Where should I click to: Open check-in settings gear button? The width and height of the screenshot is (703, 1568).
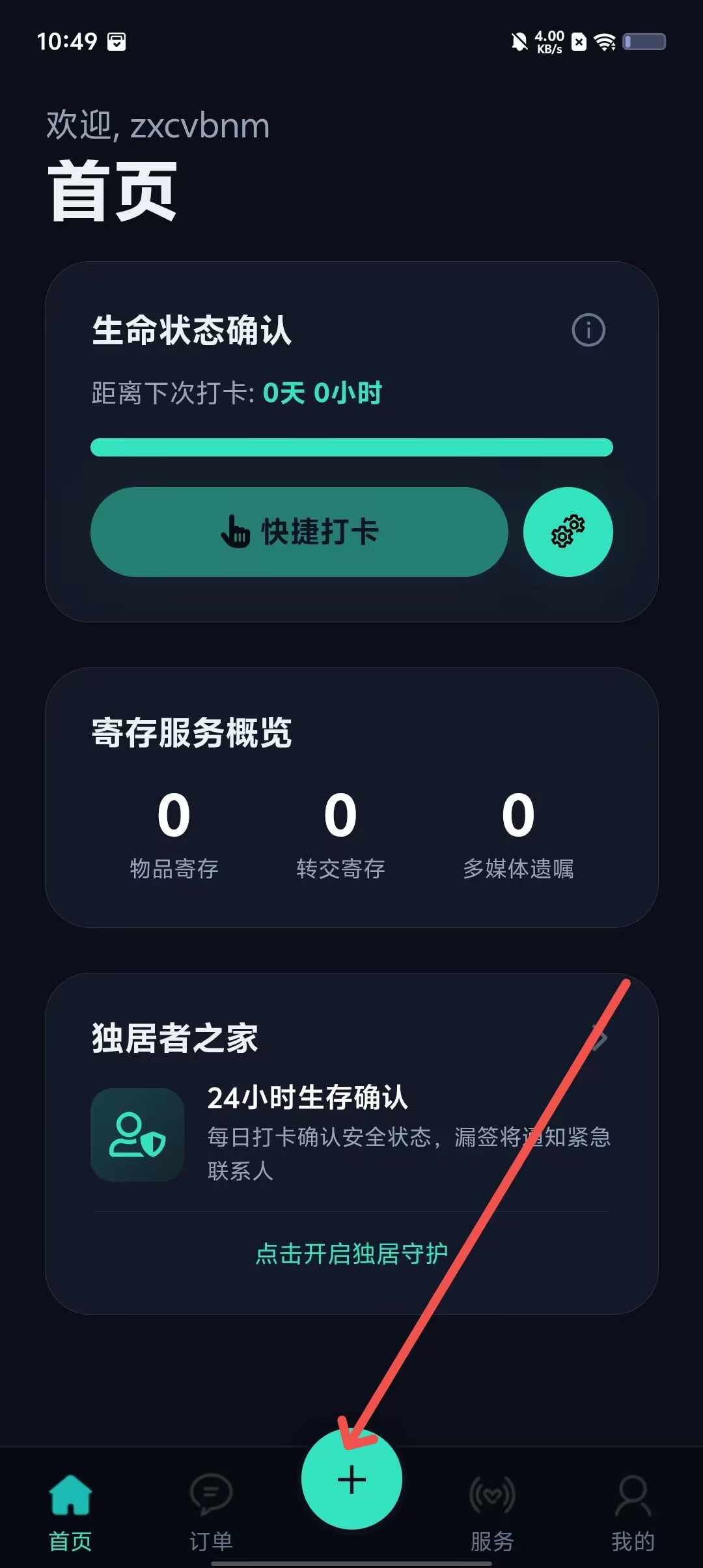click(x=568, y=532)
